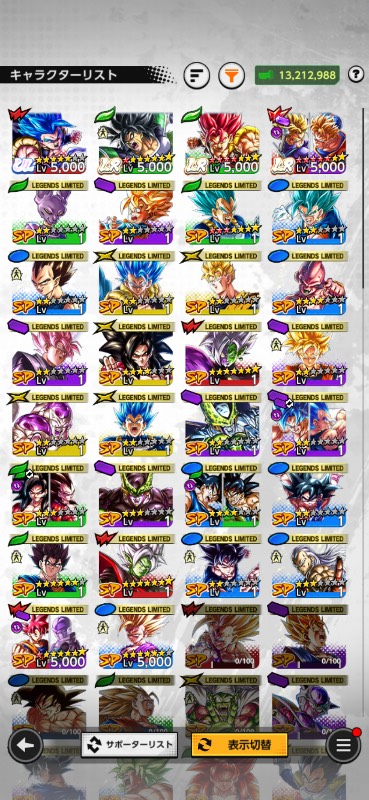Select the God Goku and Hit tag card
Image resolution: width=369 pixels, height=800 pixels.
[48, 637]
